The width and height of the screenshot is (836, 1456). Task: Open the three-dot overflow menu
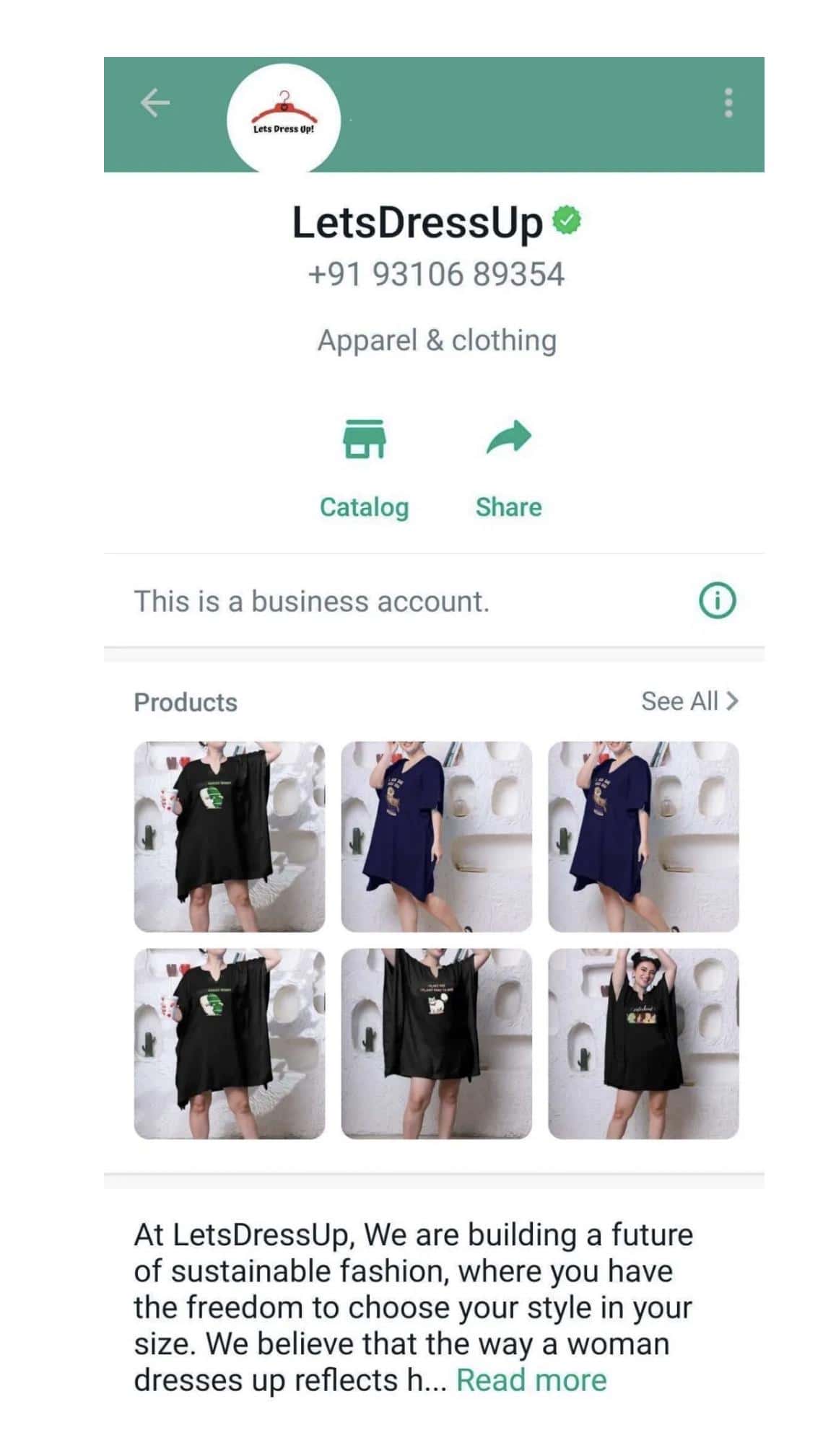coord(728,102)
